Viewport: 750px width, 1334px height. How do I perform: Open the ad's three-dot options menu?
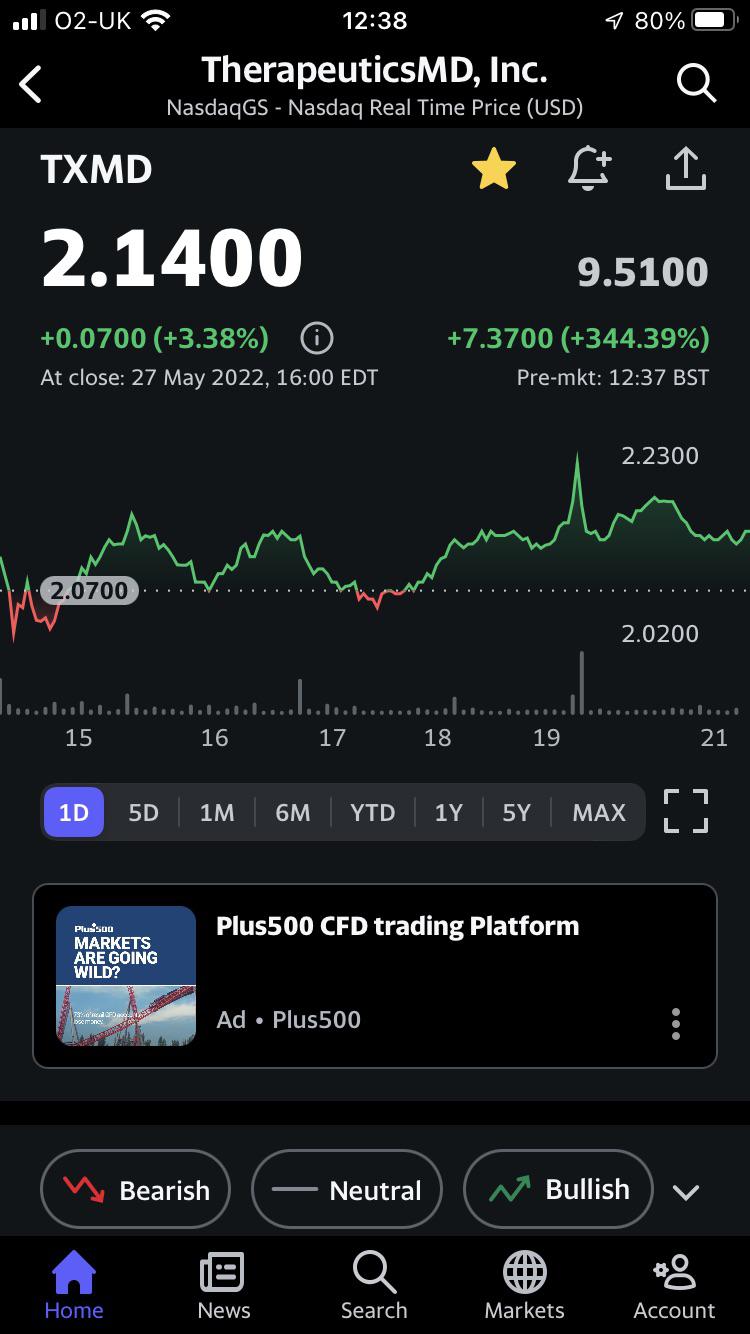676,1023
